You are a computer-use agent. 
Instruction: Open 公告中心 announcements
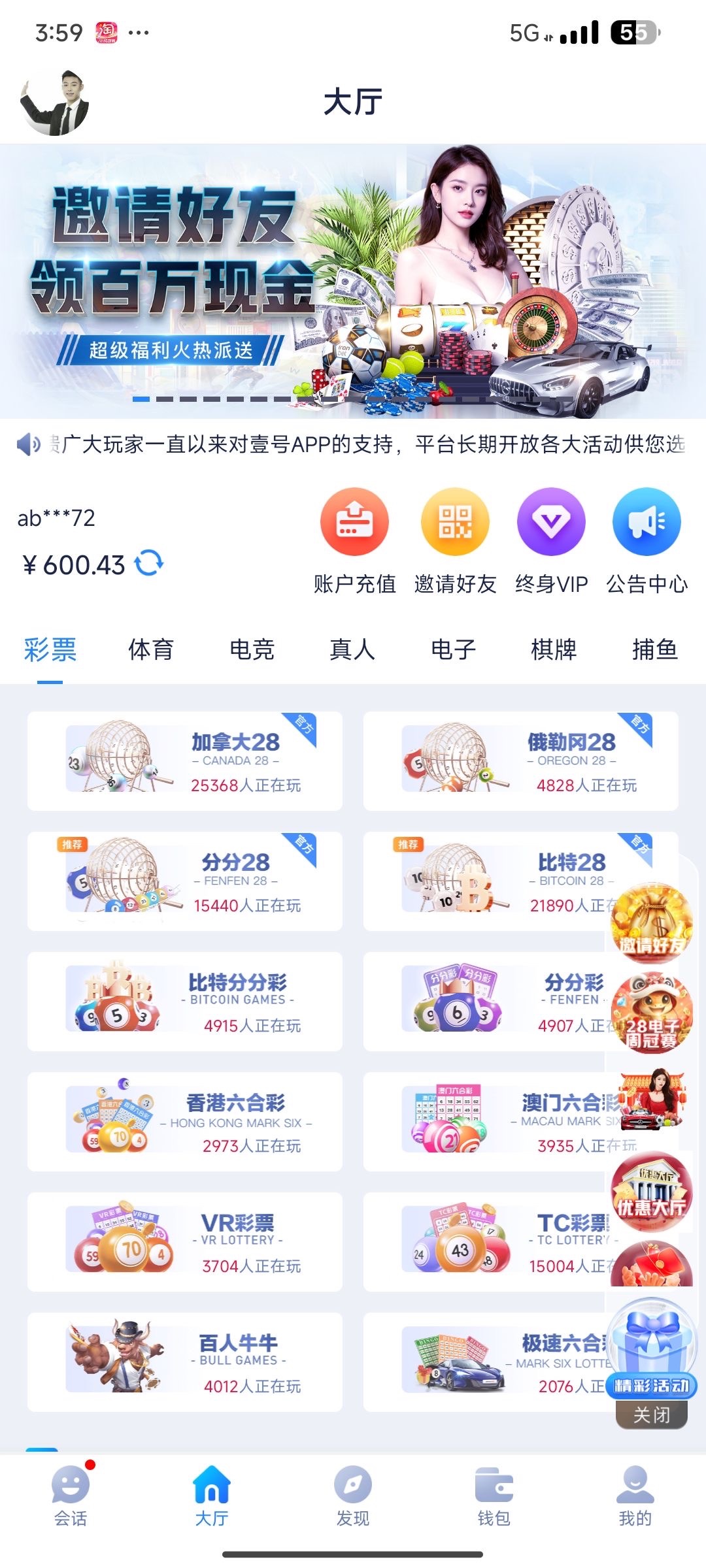pos(647,522)
